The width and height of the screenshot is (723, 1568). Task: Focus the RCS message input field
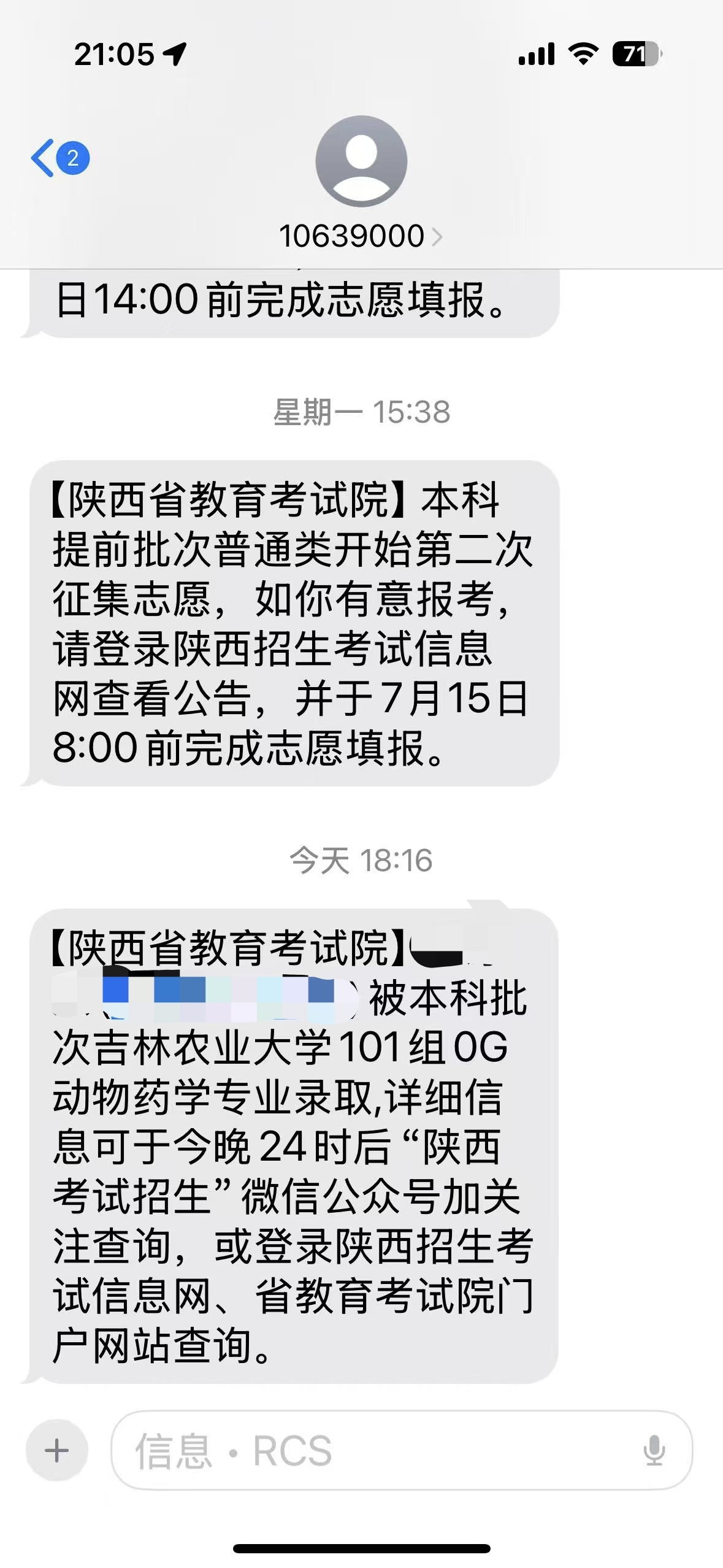click(380, 1451)
